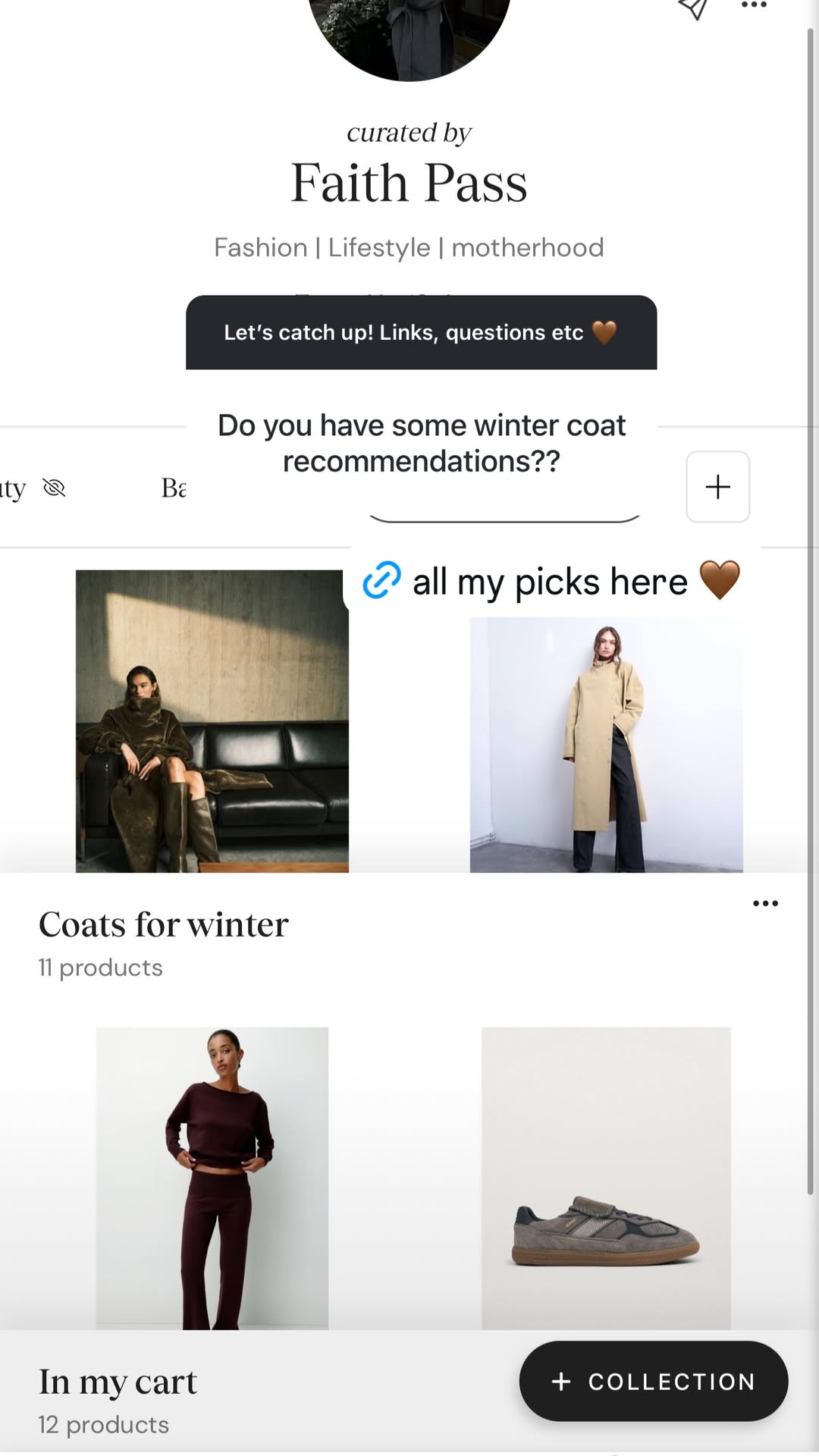Open the In my cart collection
Screen dimensions: 819x1456
118,1382
